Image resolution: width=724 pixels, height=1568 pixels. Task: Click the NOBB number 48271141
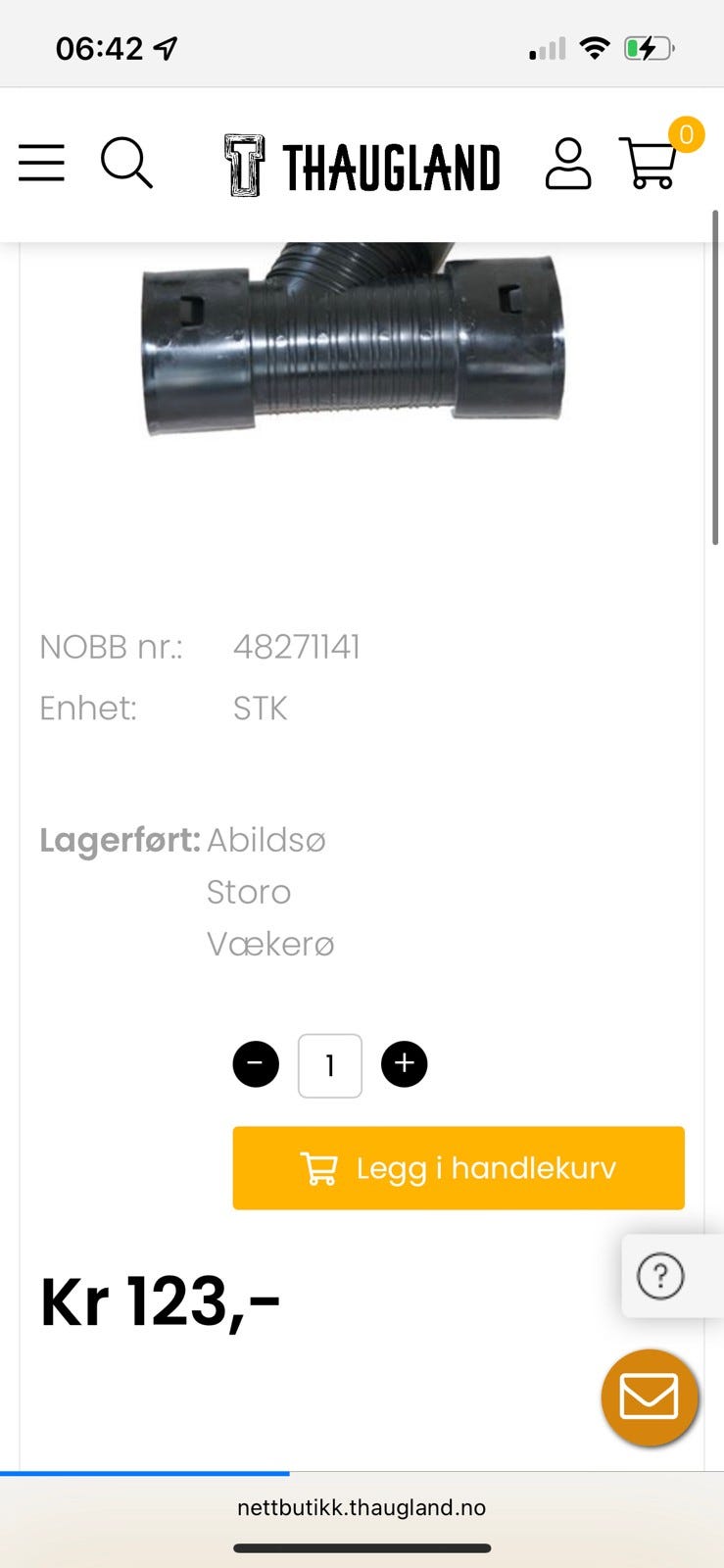[298, 647]
